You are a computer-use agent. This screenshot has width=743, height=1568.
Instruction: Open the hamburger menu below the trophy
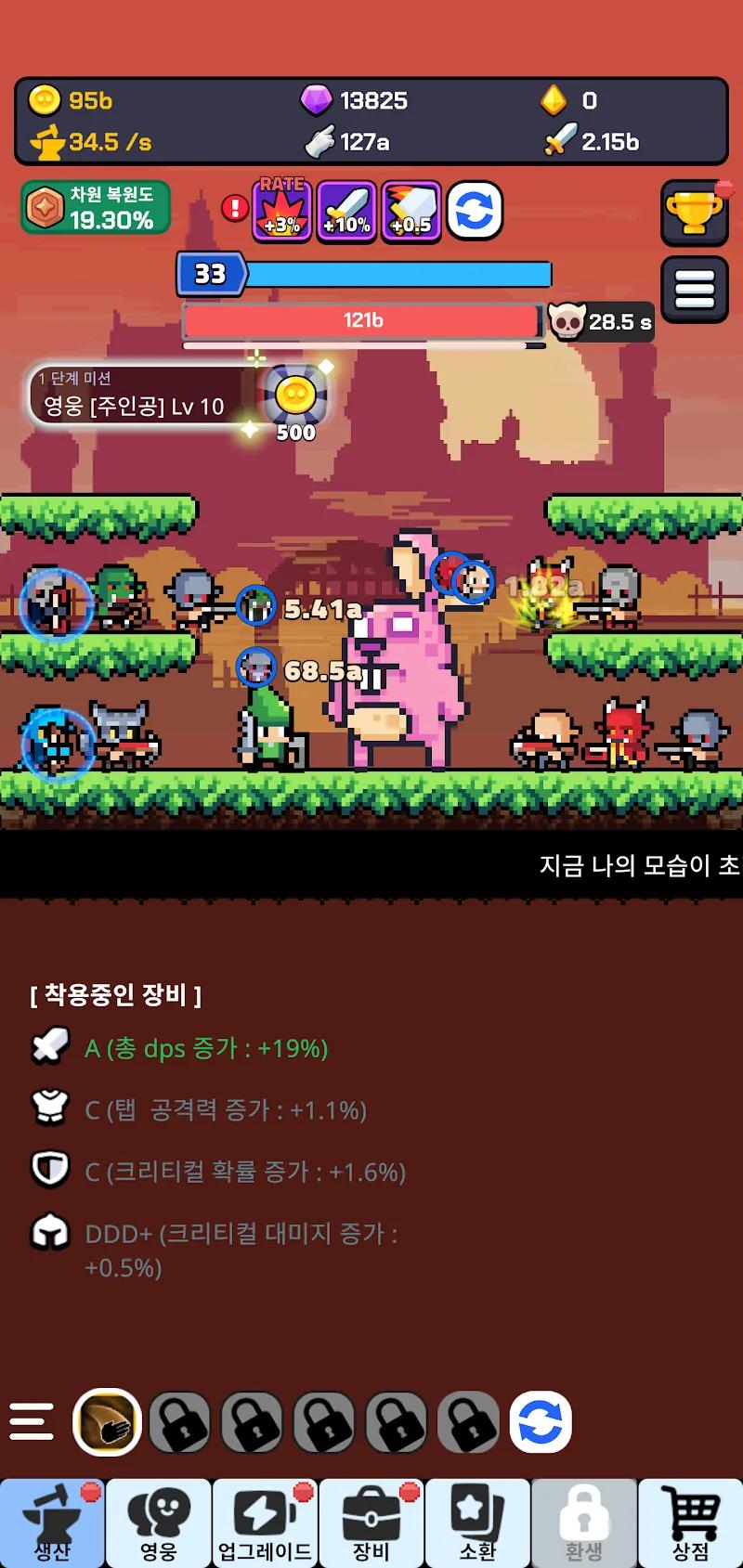tap(694, 290)
